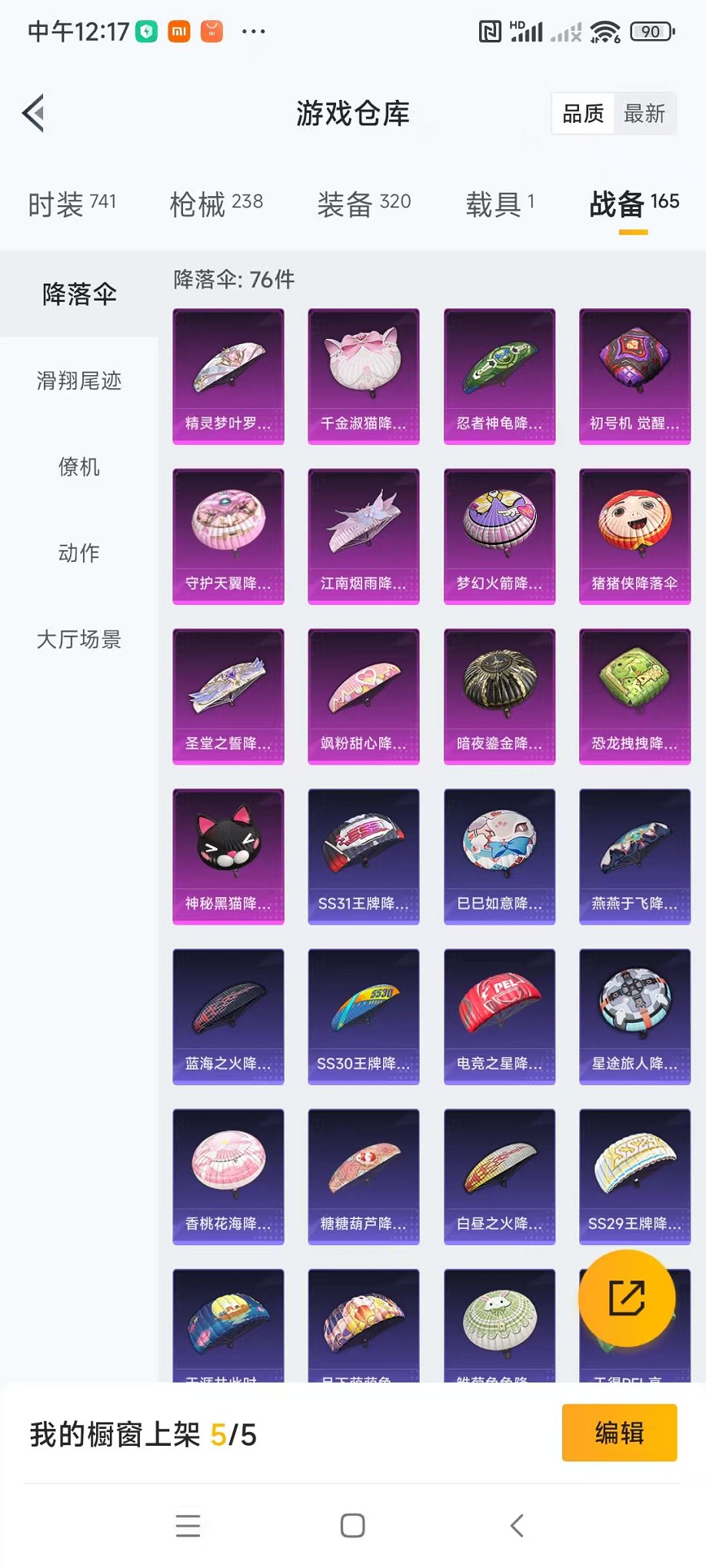This screenshot has width=706, height=1568.
Task: Open the system recent apps menu
Action: coord(188,1526)
